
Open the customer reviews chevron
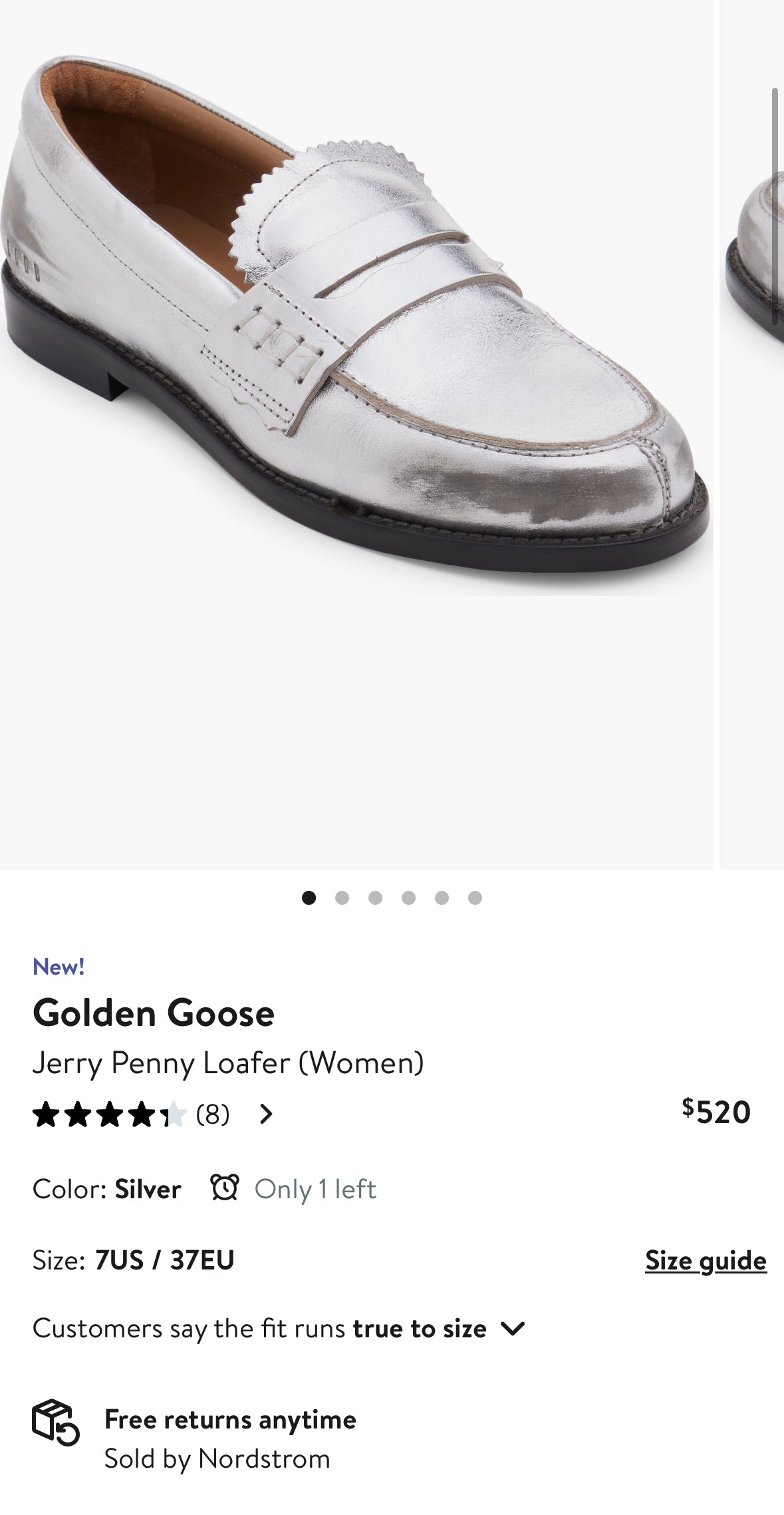266,1114
